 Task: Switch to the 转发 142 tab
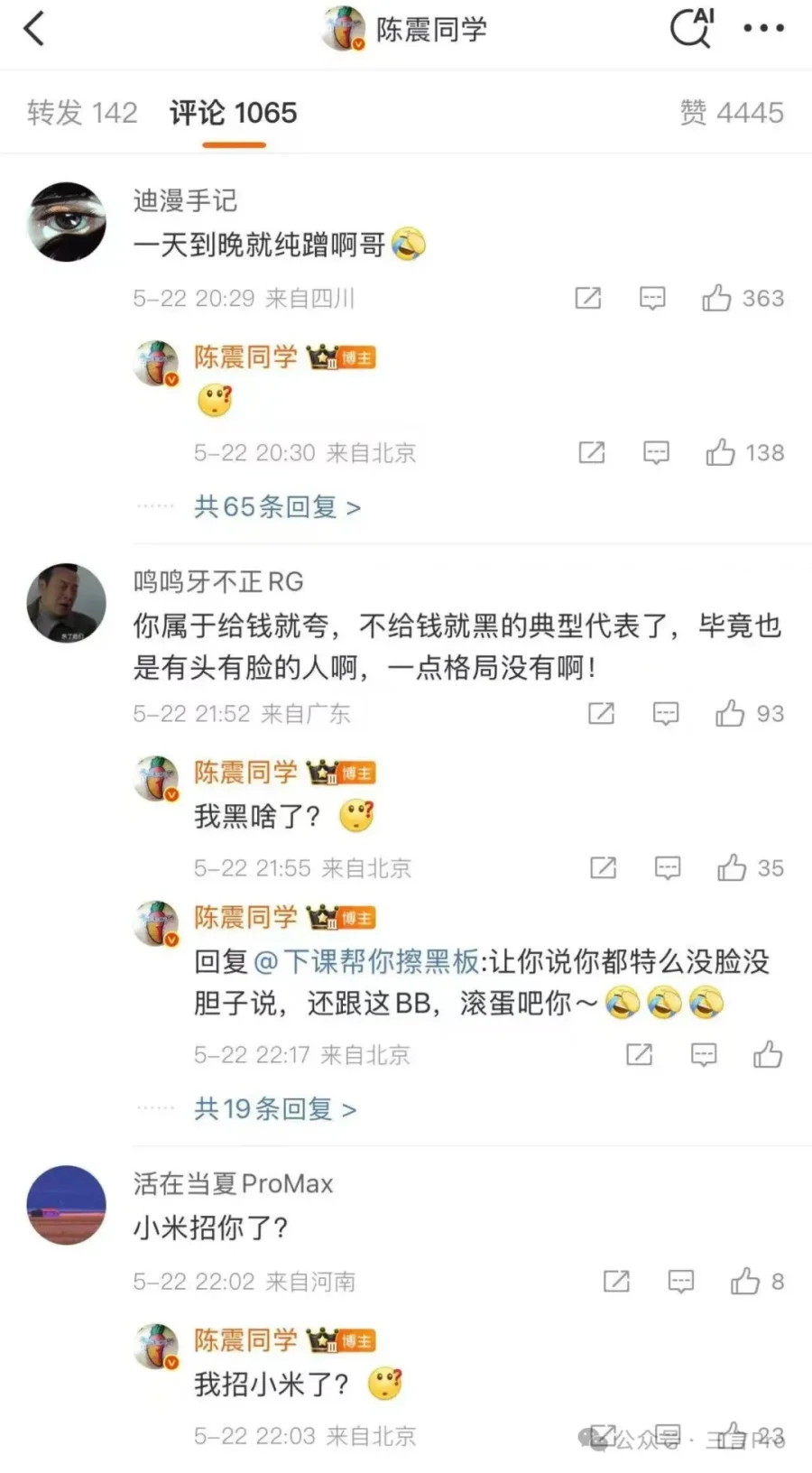[x=82, y=113]
